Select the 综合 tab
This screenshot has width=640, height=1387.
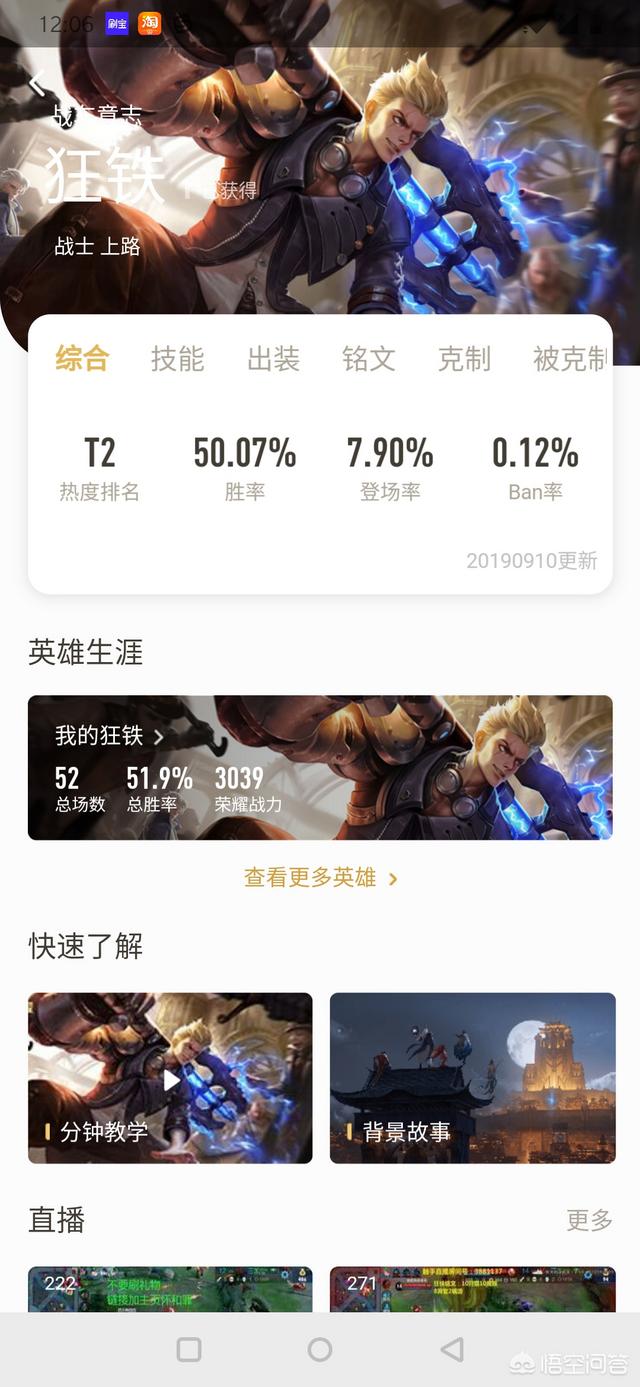coord(82,358)
